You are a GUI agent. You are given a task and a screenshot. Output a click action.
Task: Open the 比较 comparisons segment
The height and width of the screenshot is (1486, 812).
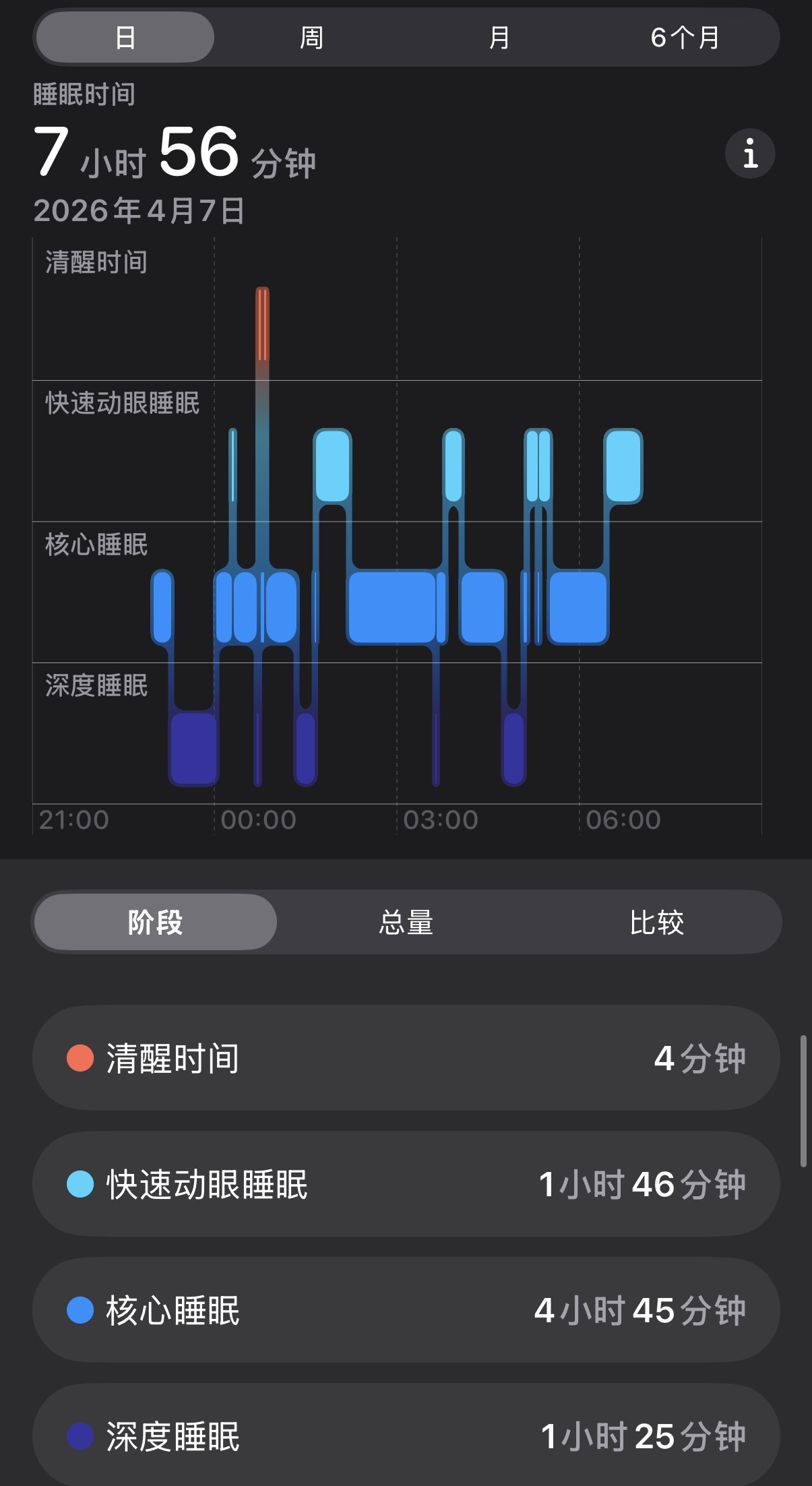657,922
